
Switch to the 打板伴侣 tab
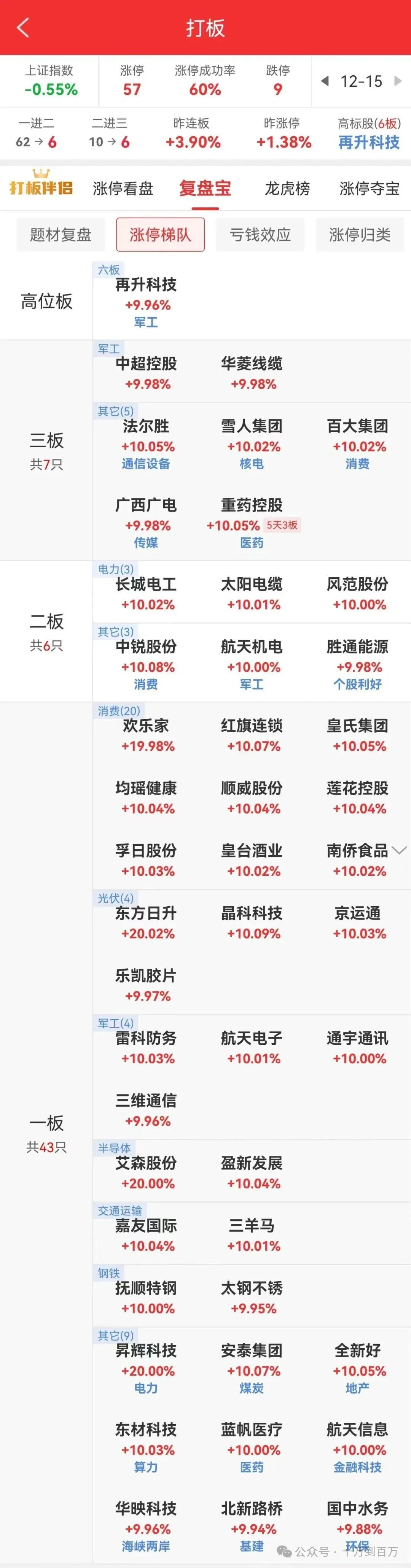point(41,187)
